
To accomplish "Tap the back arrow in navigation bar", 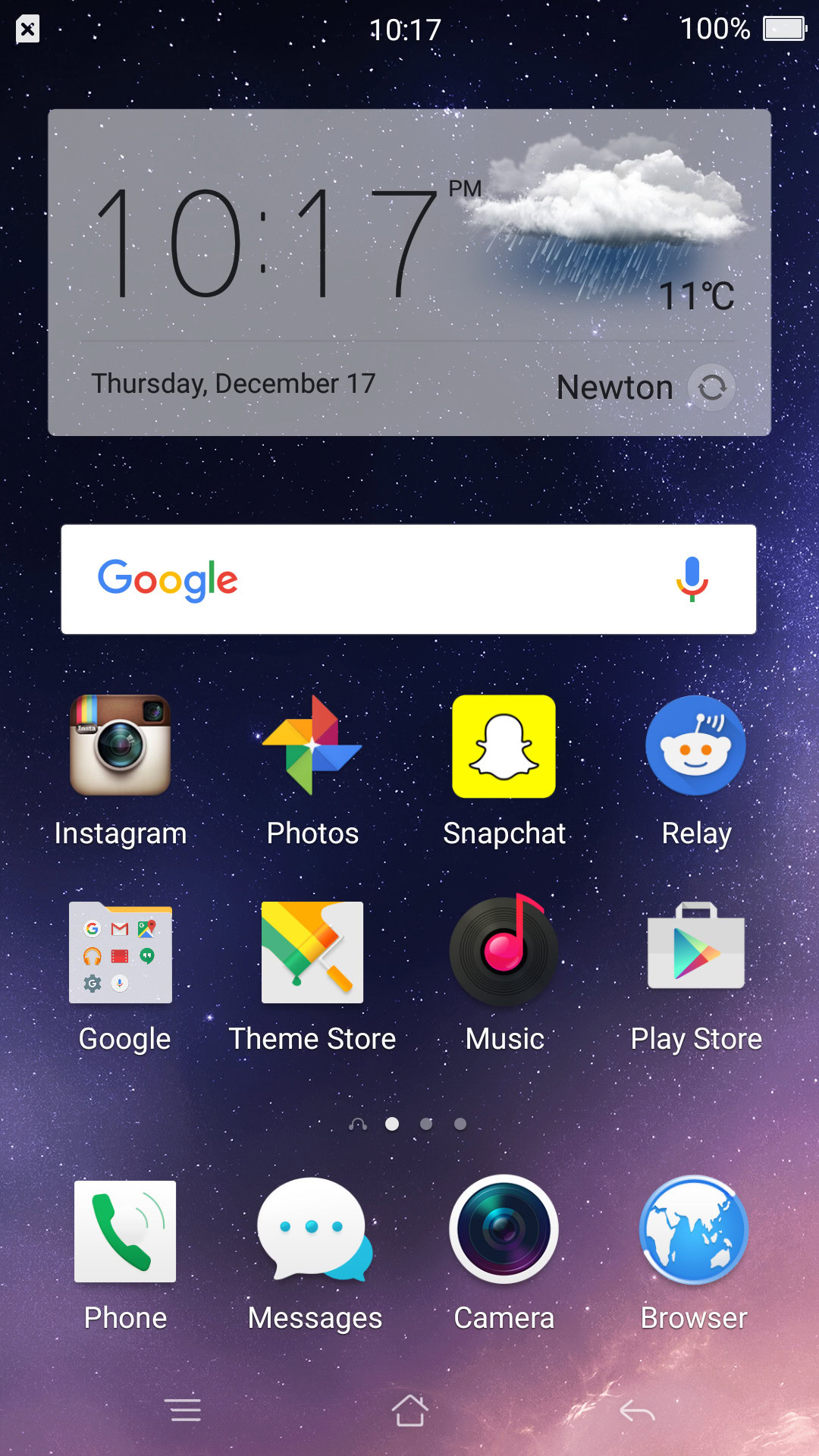I will tap(637, 1410).
